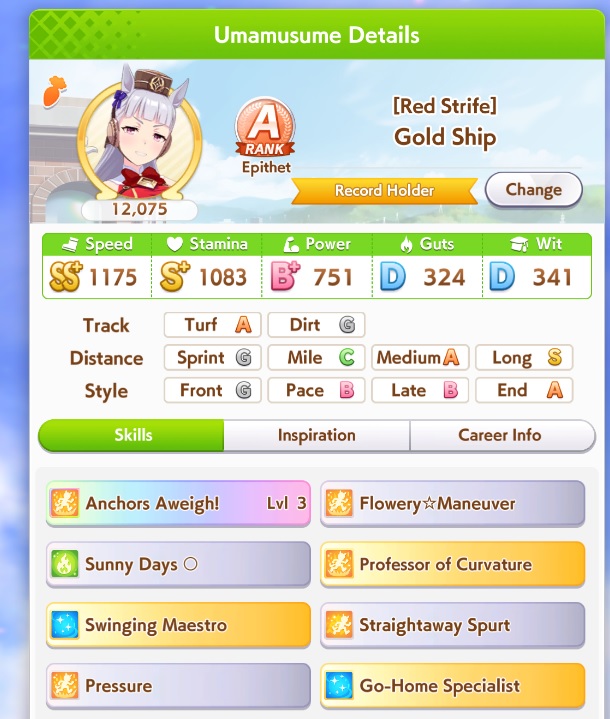Tap the Change epithet button

tap(532, 189)
